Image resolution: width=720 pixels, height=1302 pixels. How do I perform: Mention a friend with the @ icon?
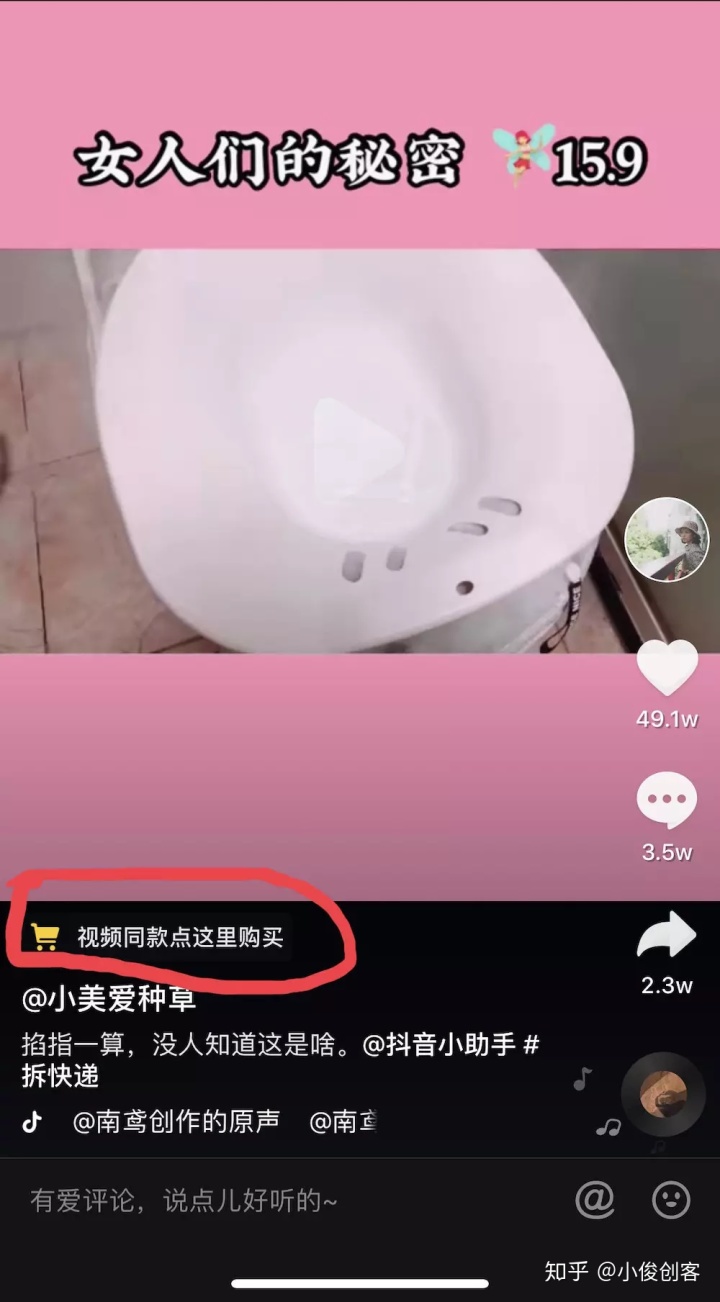pos(595,1199)
